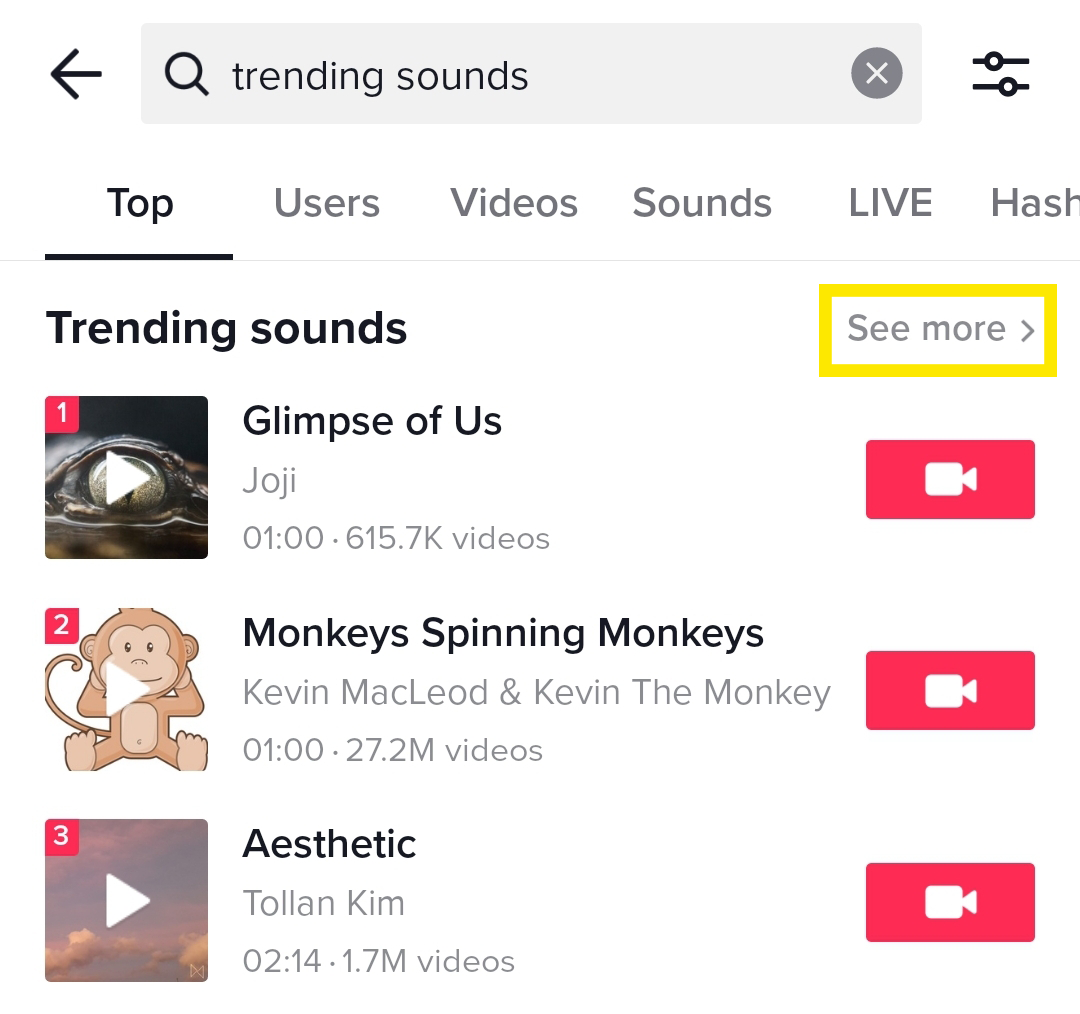Open Aesthetic by Tollan Kim
This screenshot has height=1014, width=1080.
click(x=330, y=845)
